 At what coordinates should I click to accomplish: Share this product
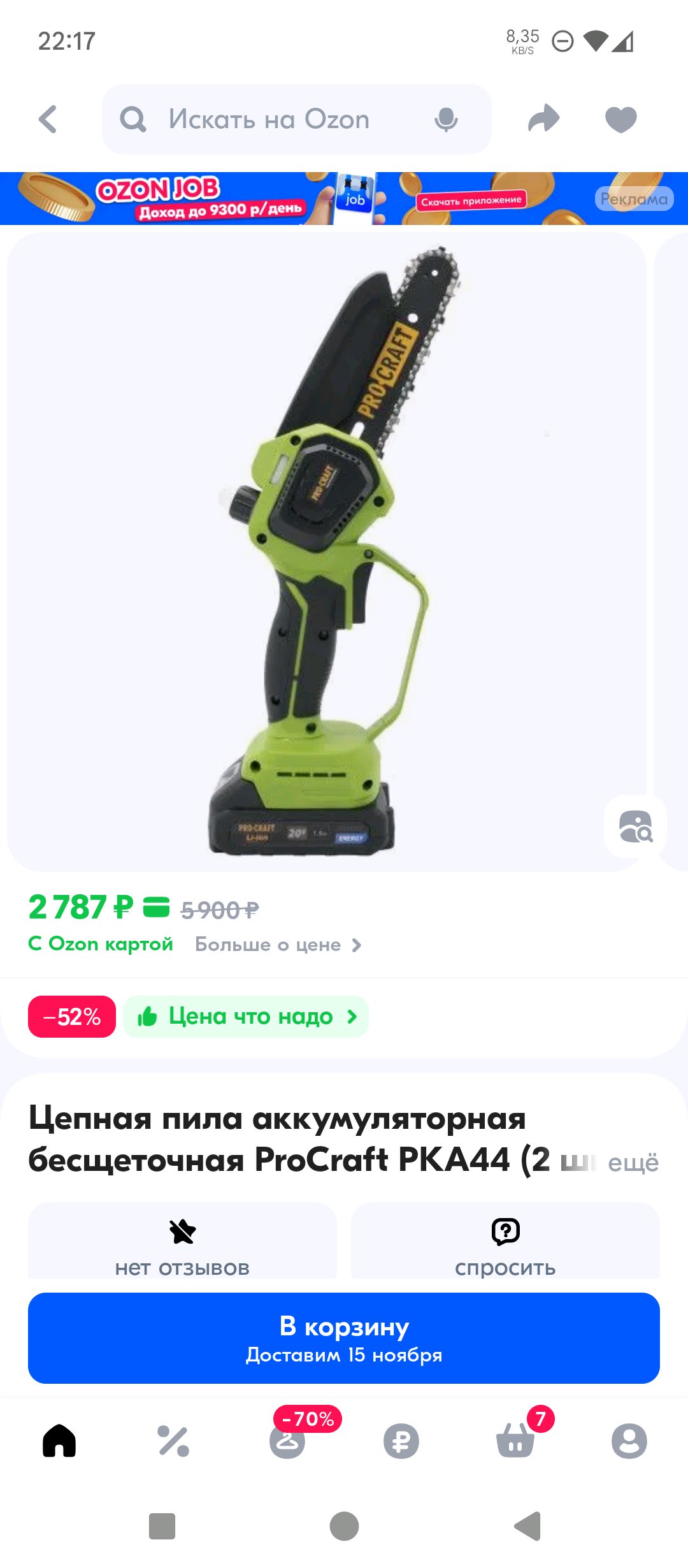[544, 119]
